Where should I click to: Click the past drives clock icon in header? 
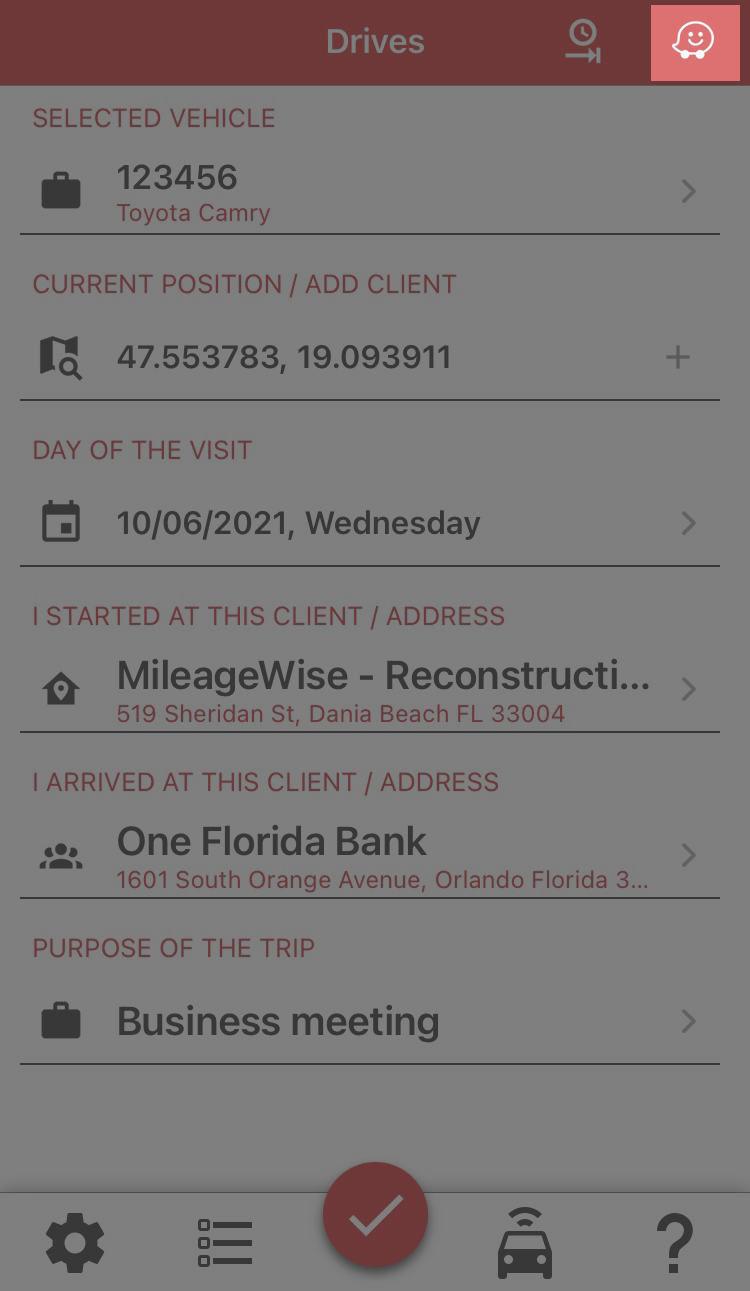(583, 42)
